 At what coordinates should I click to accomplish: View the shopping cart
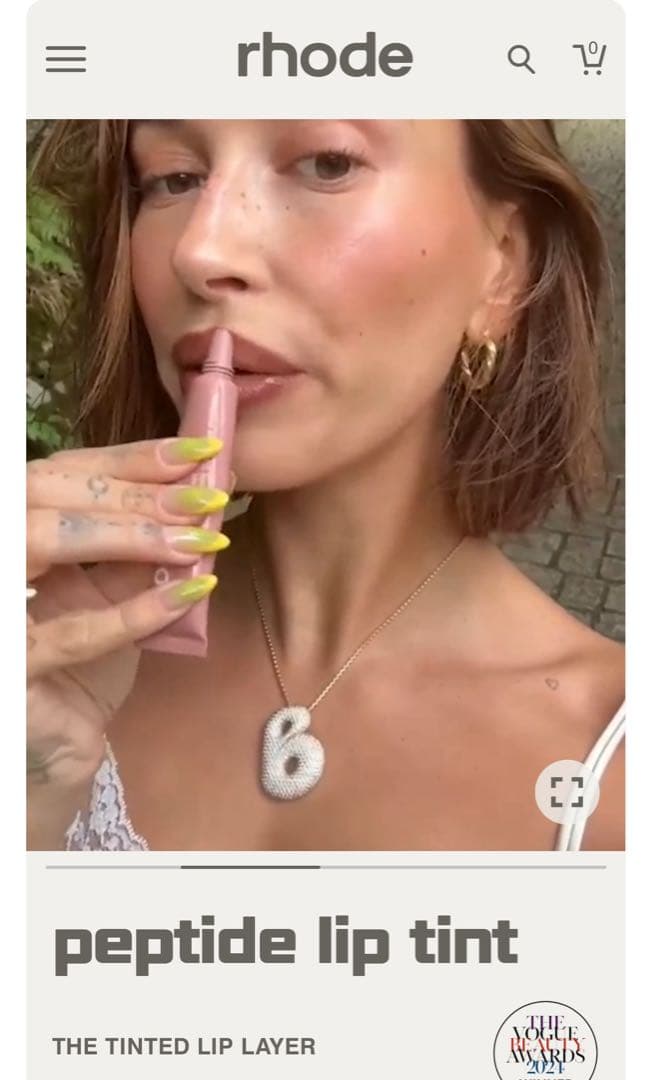coord(591,59)
